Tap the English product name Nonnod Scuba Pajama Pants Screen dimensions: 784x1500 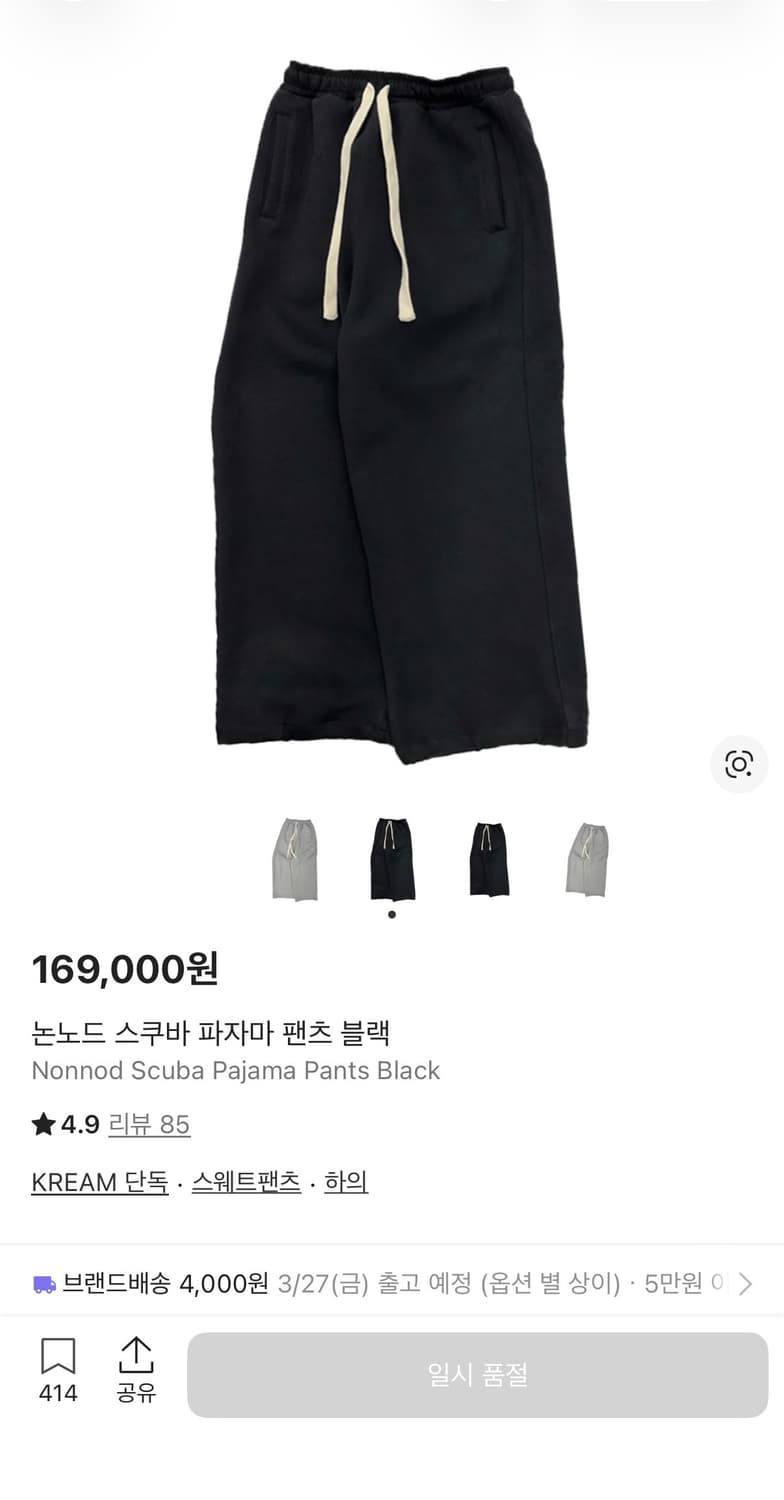[x=237, y=1071]
